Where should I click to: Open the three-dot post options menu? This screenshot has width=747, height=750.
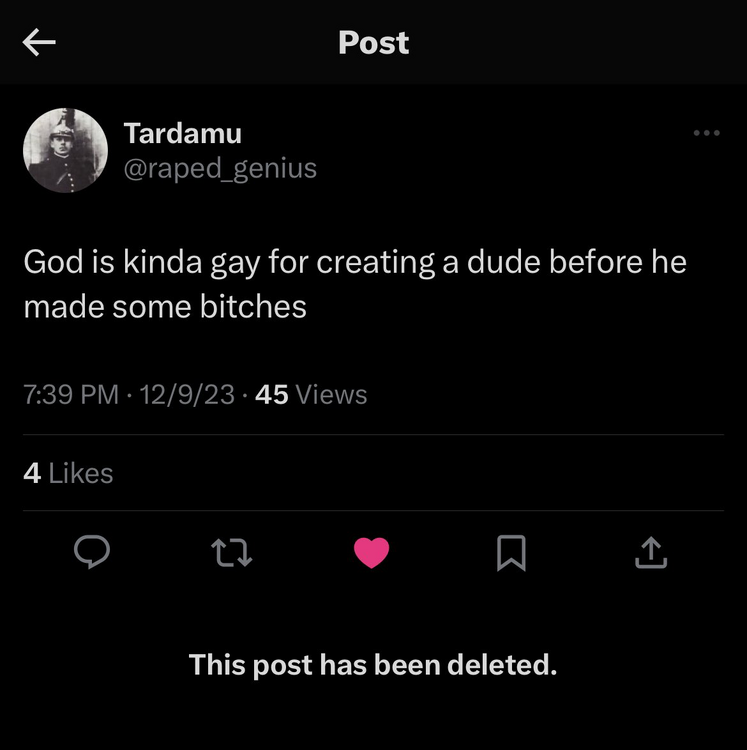[x=706, y=133]
